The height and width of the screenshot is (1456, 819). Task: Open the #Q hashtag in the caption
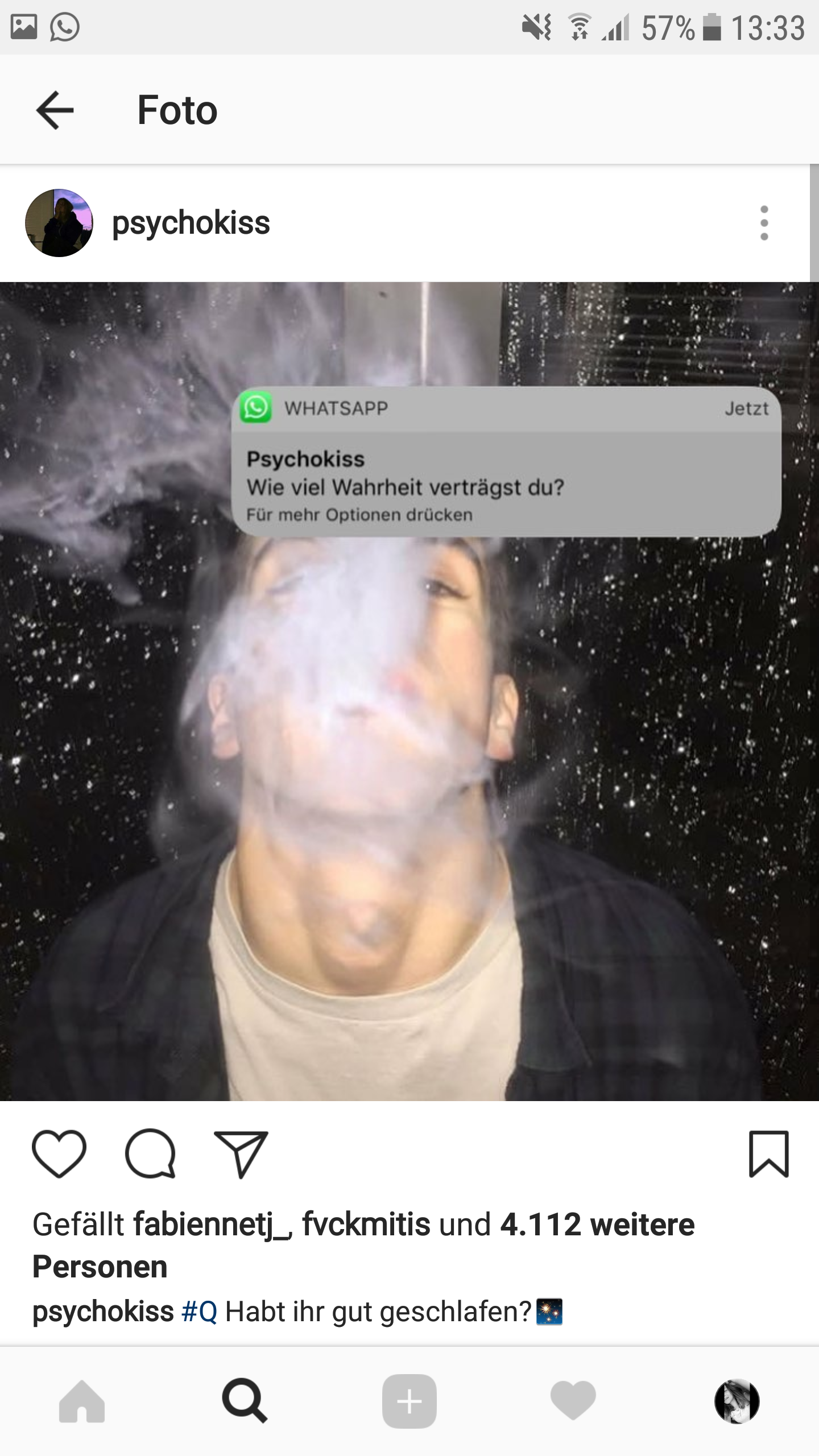pos(199,1312)
